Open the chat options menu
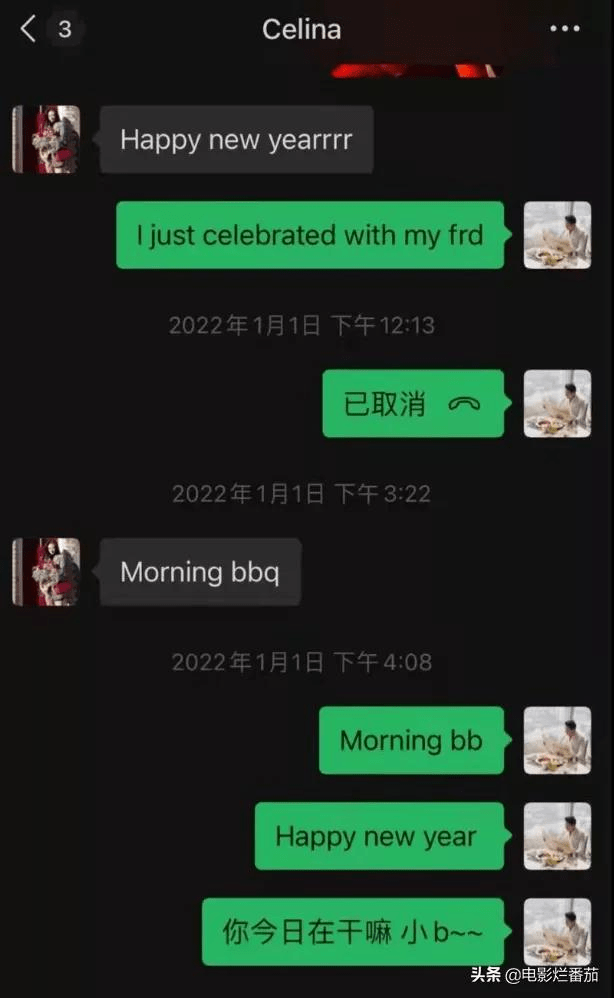The height and width of the screenshot is (998, 614). [565, 29]
